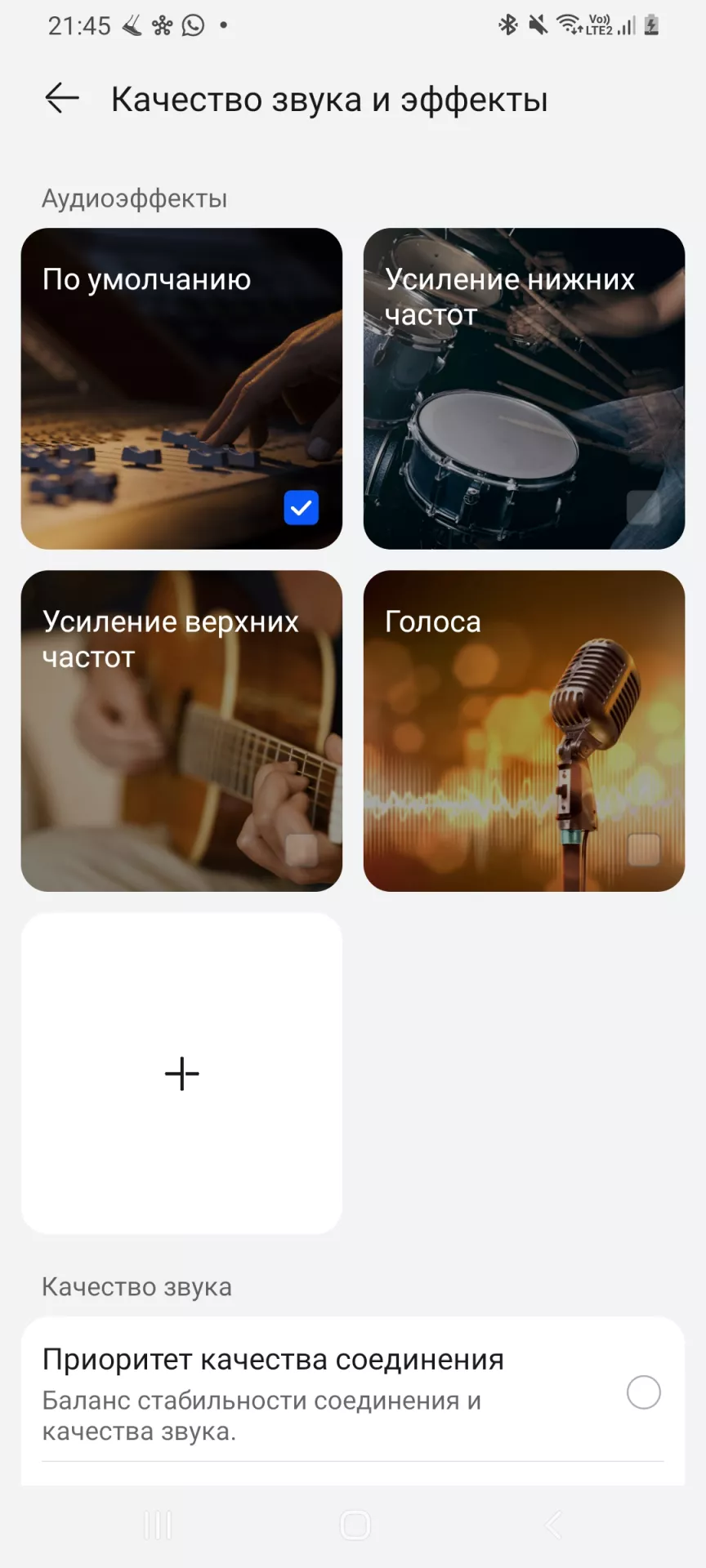The image size is (706, 1568).
Task: Enable «Приоритет качества соединения» option
Action: tap(643, 1392)
